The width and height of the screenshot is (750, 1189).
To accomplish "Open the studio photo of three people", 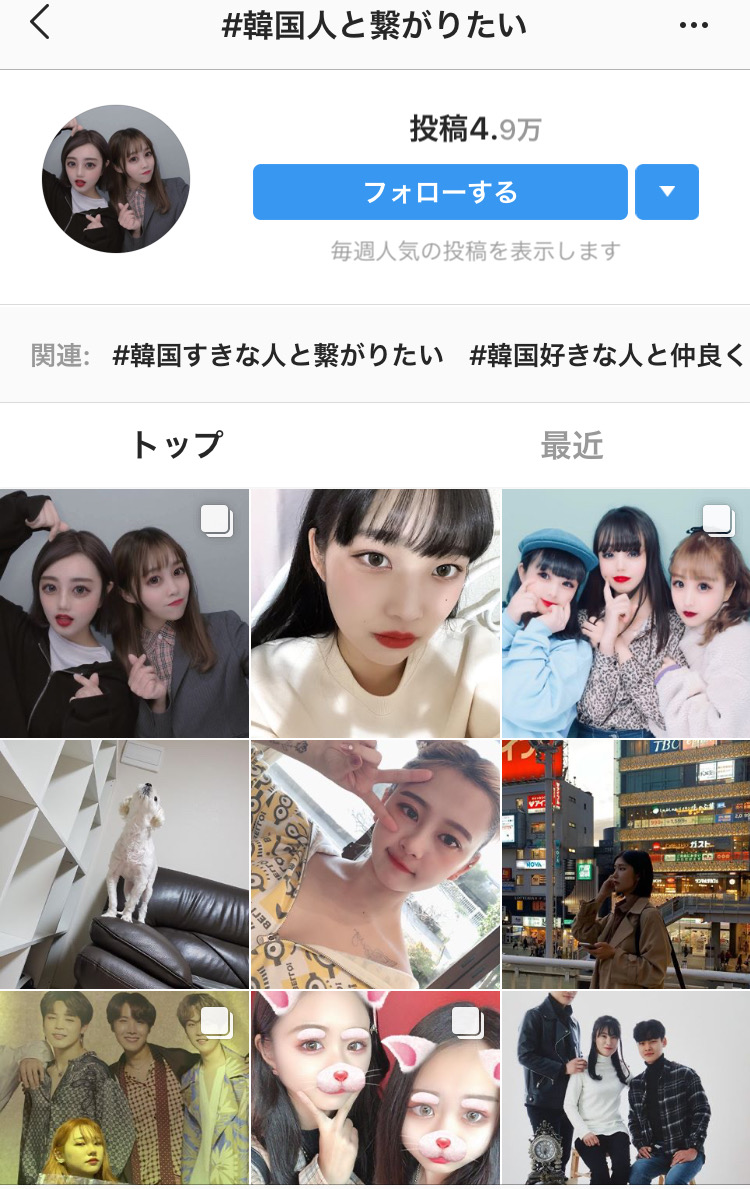I will coord(626,1088).
